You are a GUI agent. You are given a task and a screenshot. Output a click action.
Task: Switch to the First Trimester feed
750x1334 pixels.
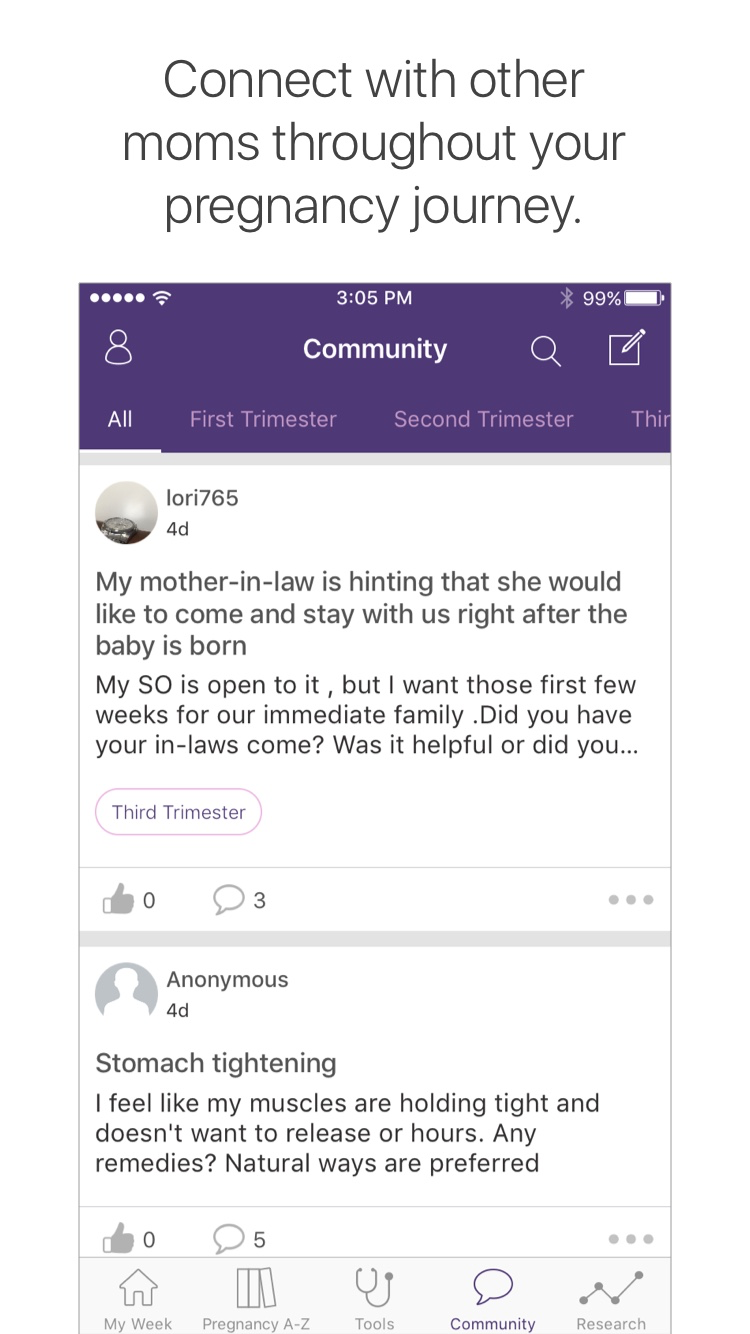263,419
